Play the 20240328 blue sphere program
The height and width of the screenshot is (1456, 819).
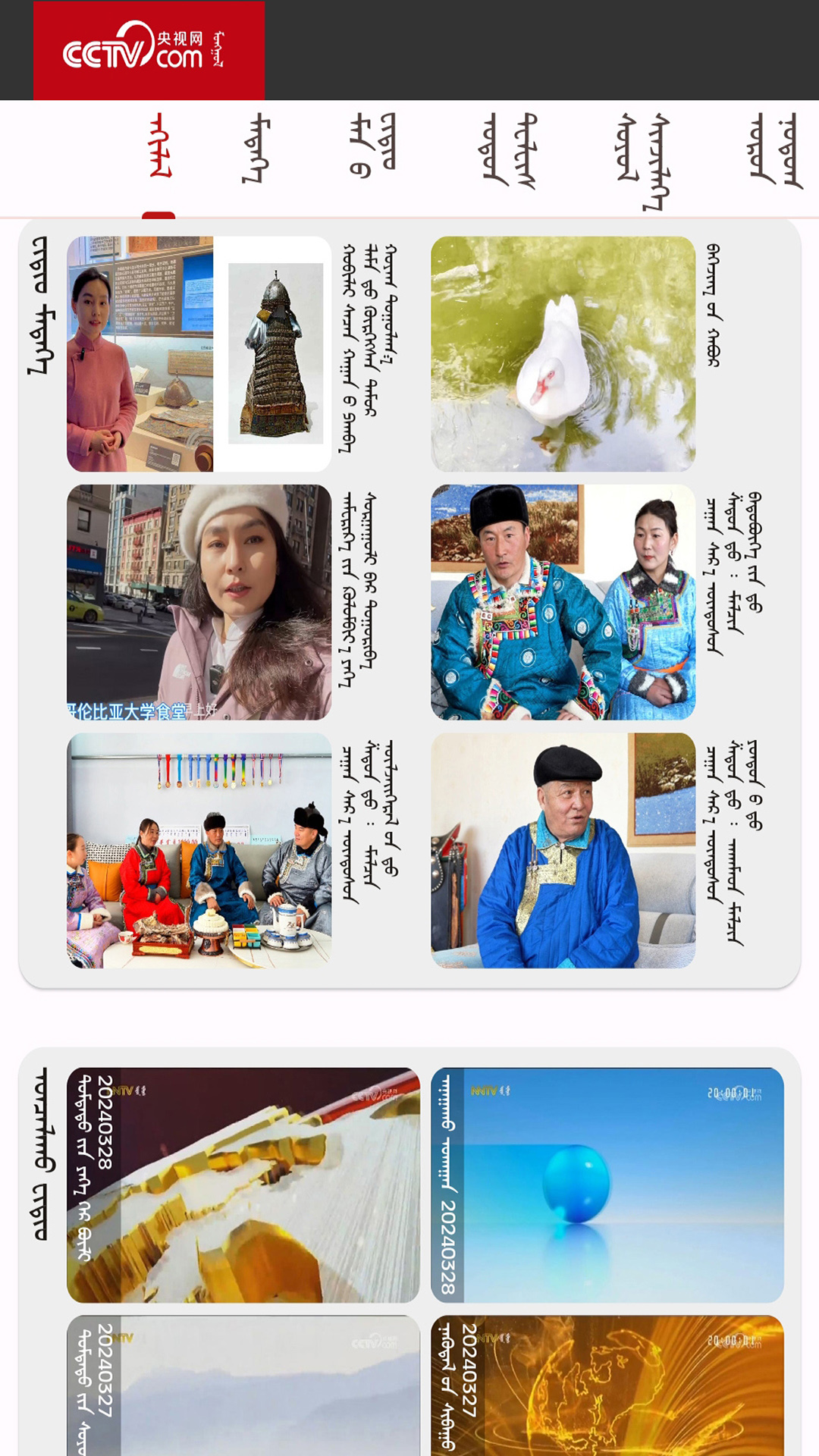(x=607, y=1185)
